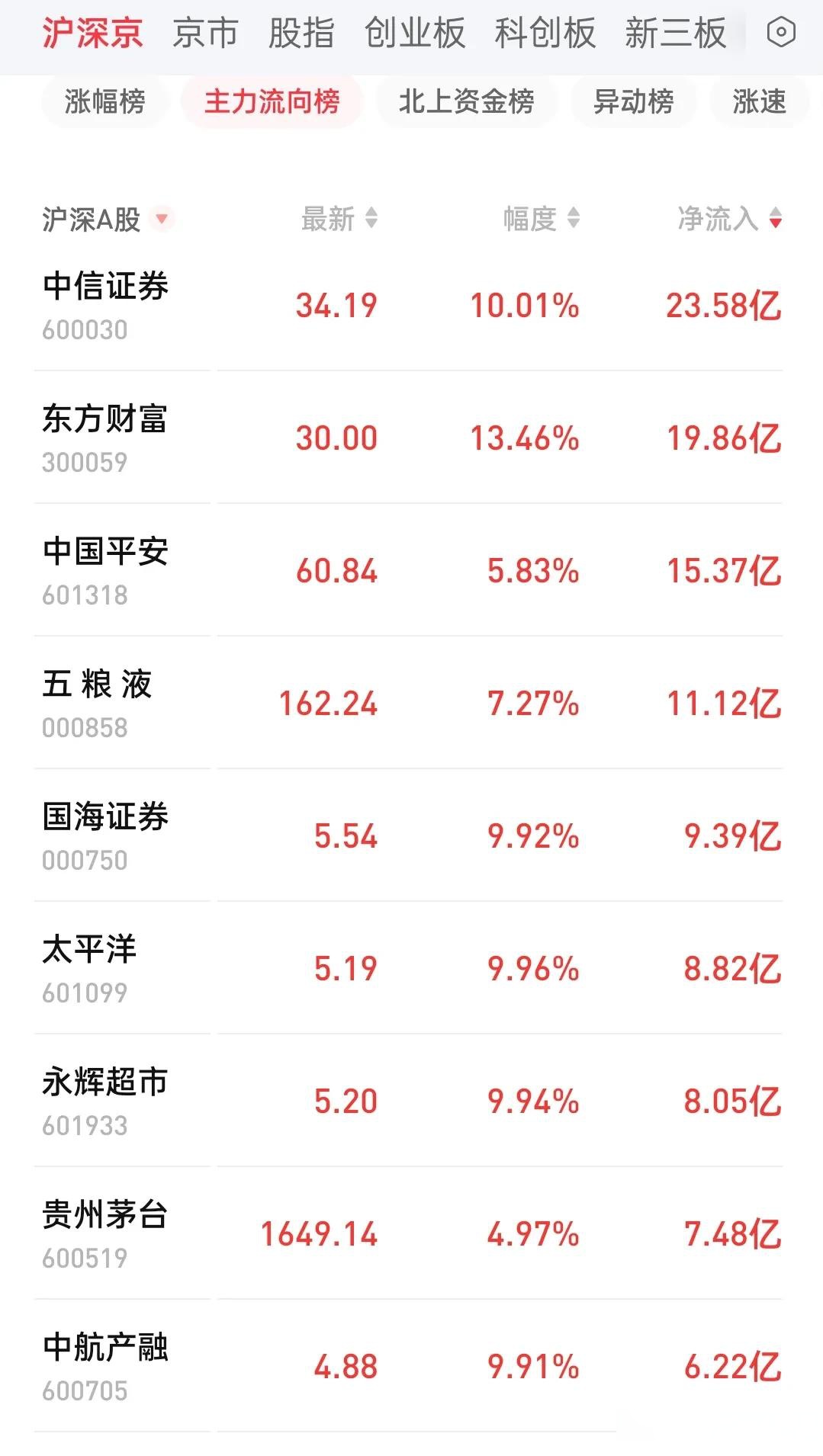The image size is (823, 1456).
Task: Switch to the 京市 tab
Action: click(205, 34)
